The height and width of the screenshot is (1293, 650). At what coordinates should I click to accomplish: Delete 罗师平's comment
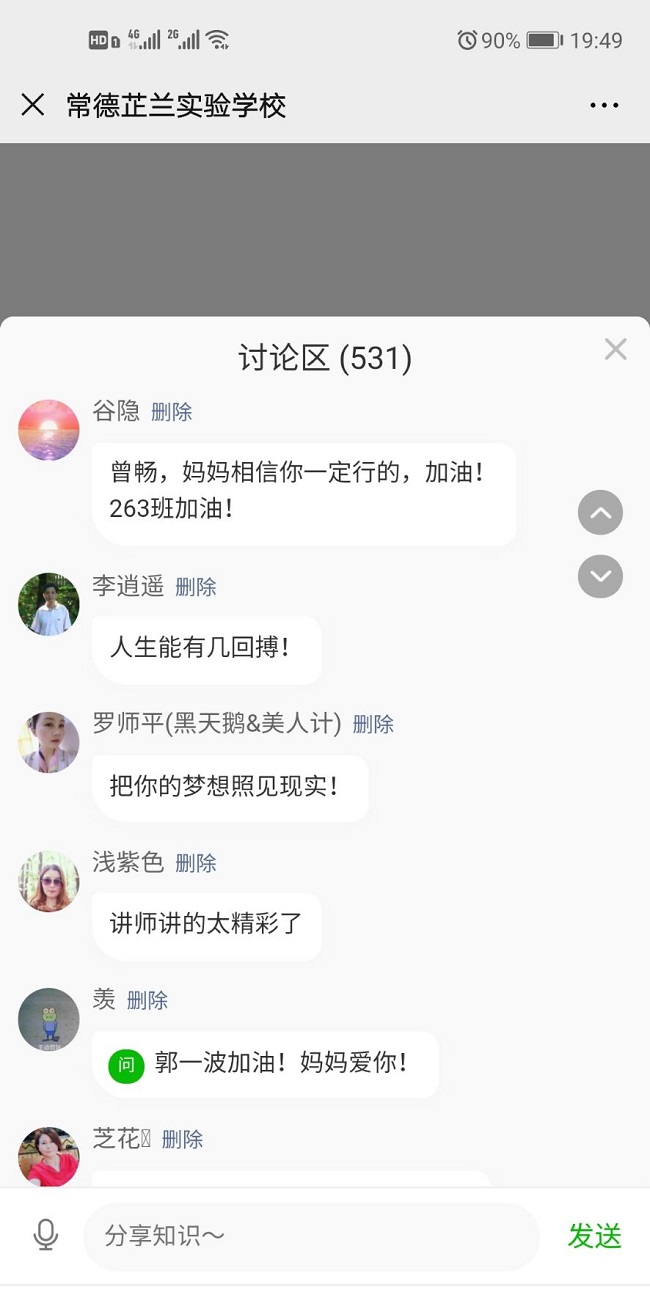coord(373,724)
